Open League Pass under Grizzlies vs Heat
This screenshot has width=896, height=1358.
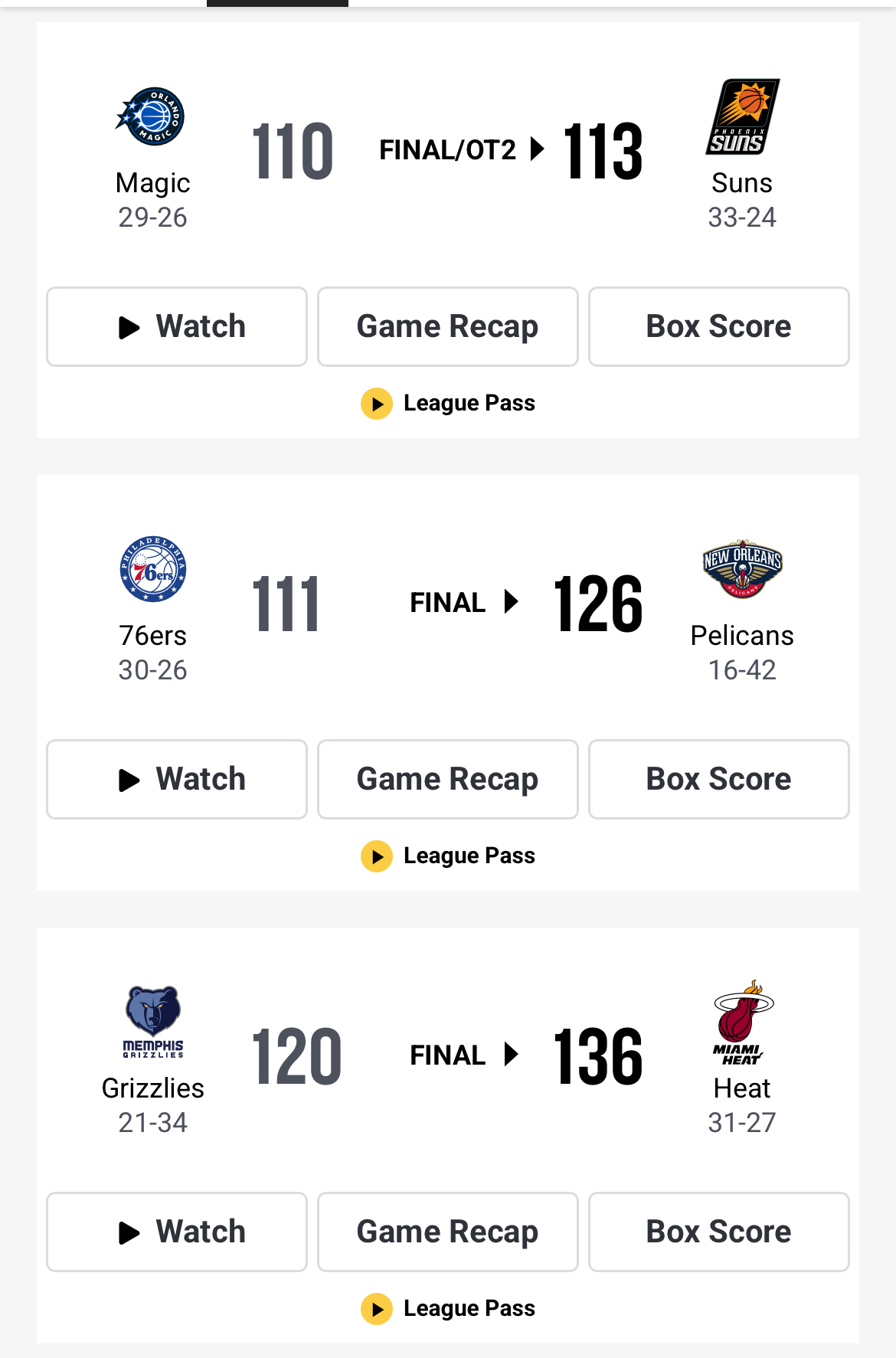click(449, 1309)
